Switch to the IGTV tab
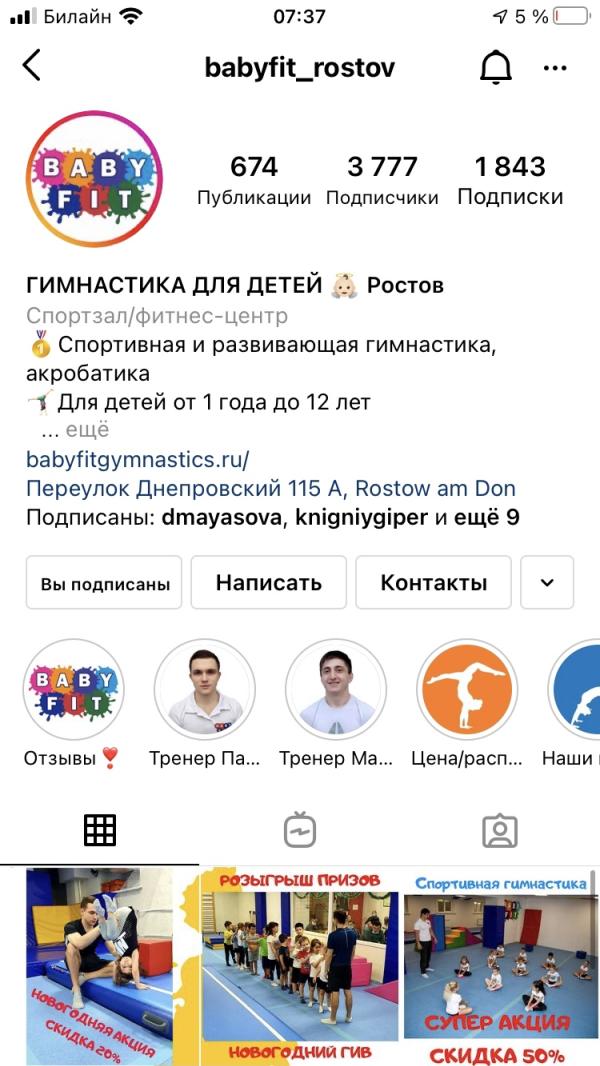This screenshot has width=600, height=1066. point(300,830)
